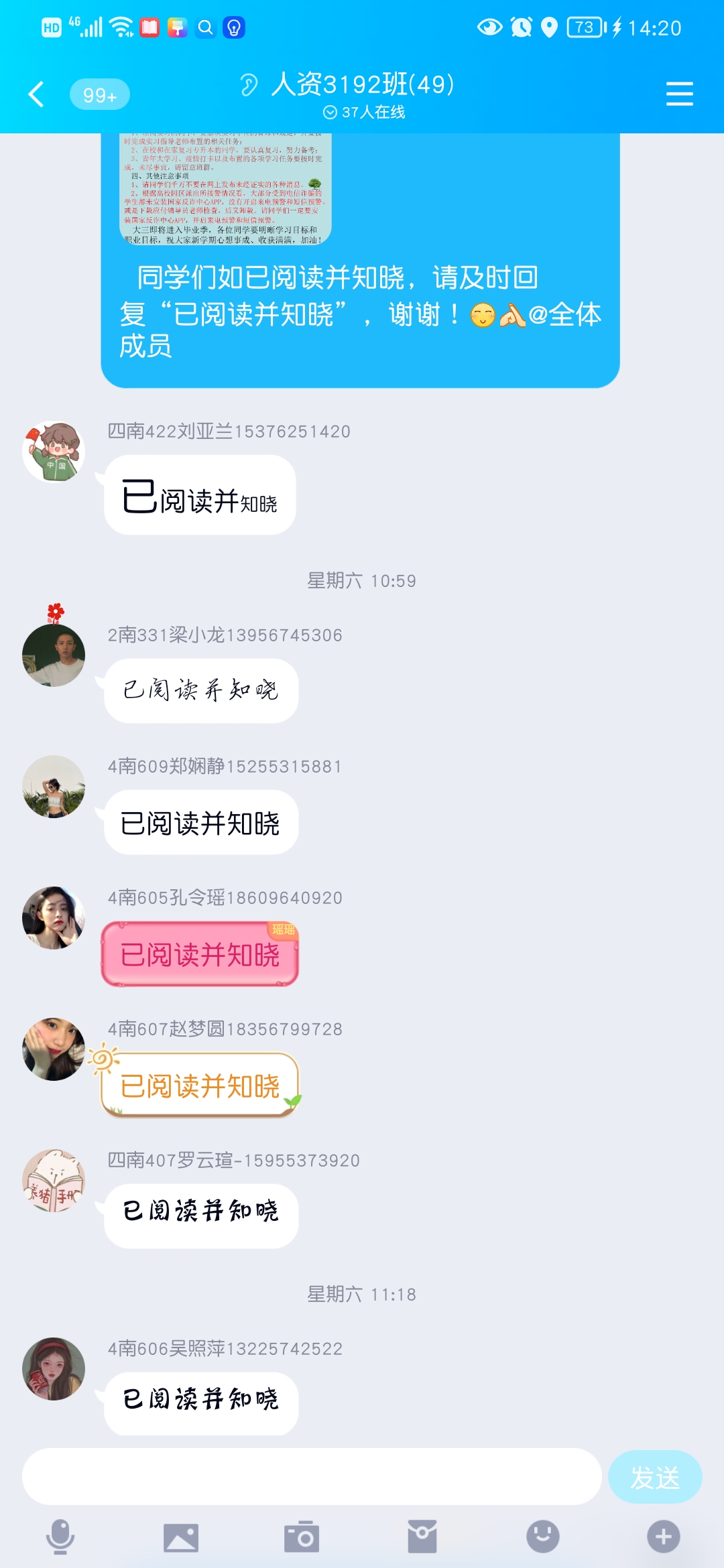This screenshot has width=724, height=1568.
Task: Tap the 发送 send button
Action: 654,1477
